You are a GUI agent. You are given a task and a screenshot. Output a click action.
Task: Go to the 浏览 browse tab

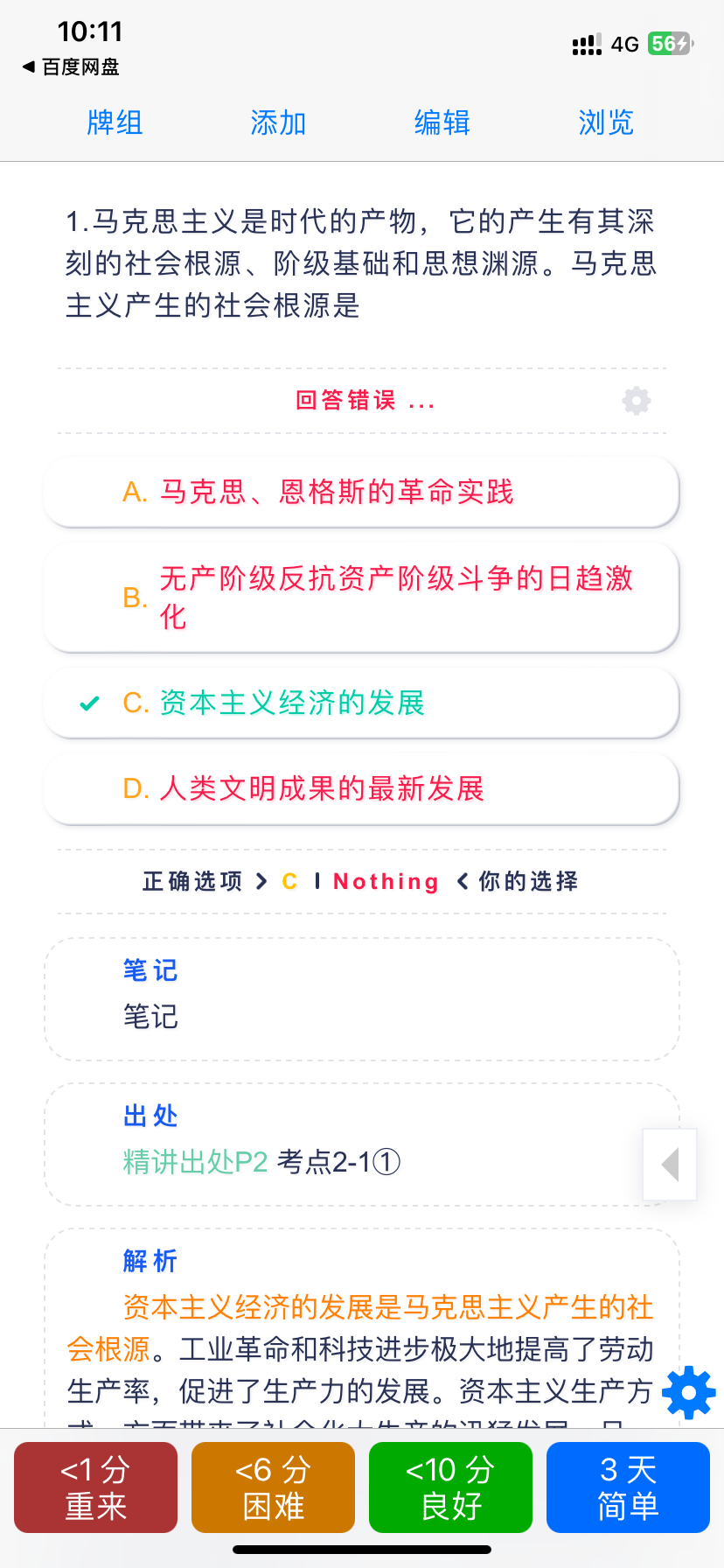(606, 122)
